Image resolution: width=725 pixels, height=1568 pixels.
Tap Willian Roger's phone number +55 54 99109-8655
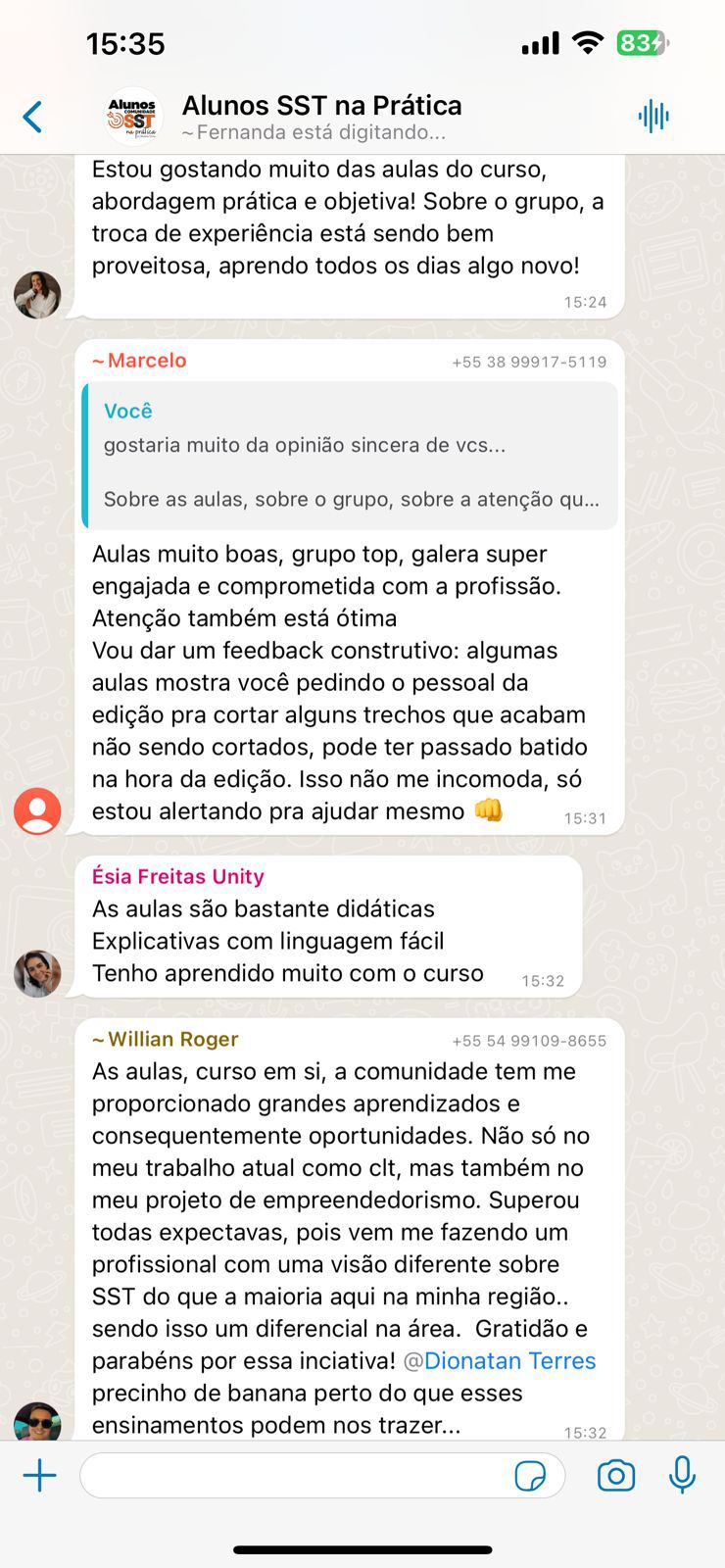529,1041
